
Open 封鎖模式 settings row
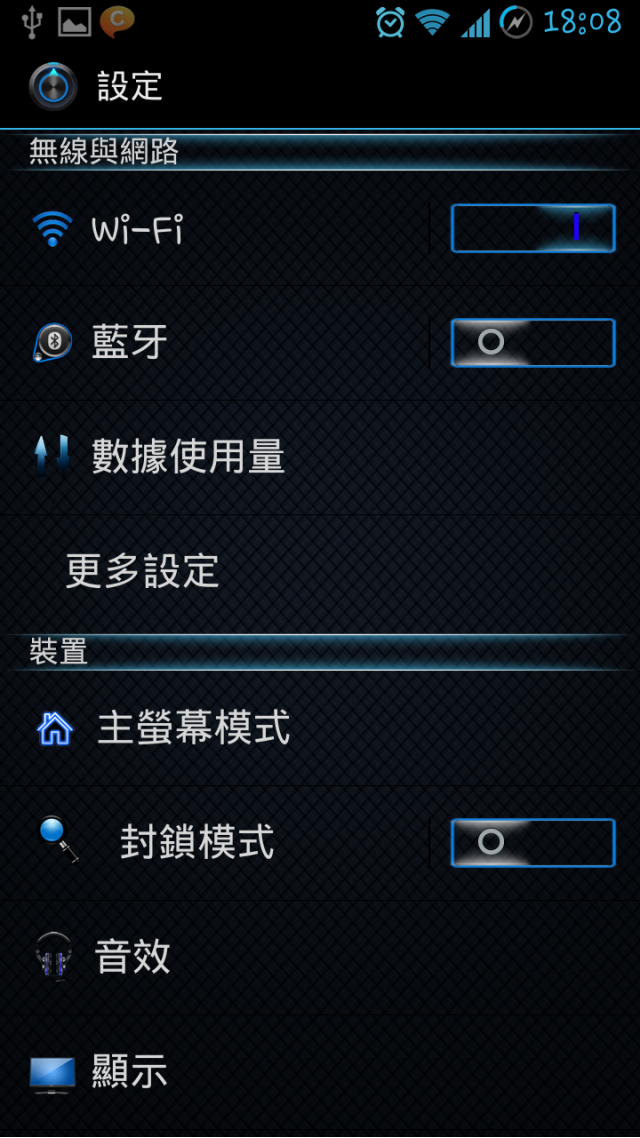[x=220, y=842]
